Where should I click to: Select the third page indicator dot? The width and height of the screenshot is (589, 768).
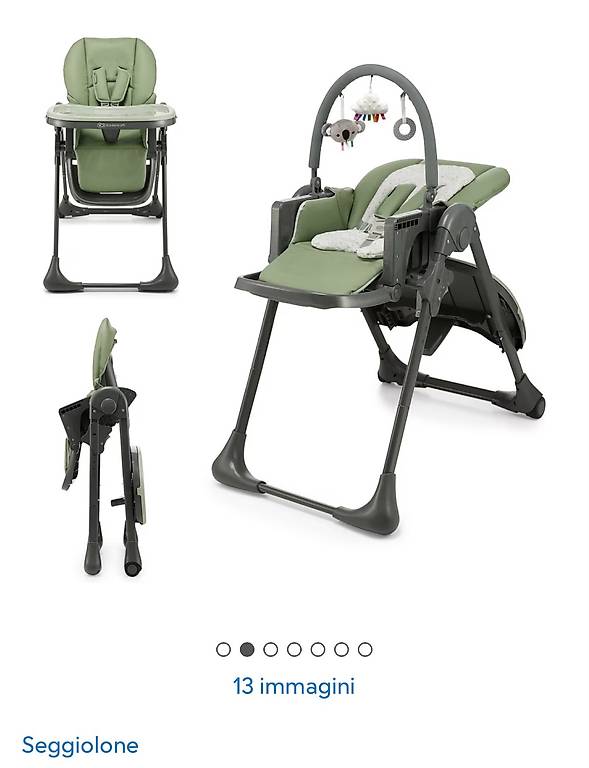(270, 649)
